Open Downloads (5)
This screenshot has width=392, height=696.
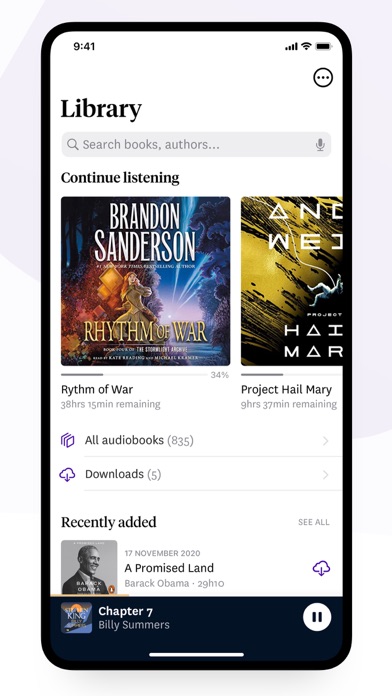pyautogui.click(x=200, y=475)
